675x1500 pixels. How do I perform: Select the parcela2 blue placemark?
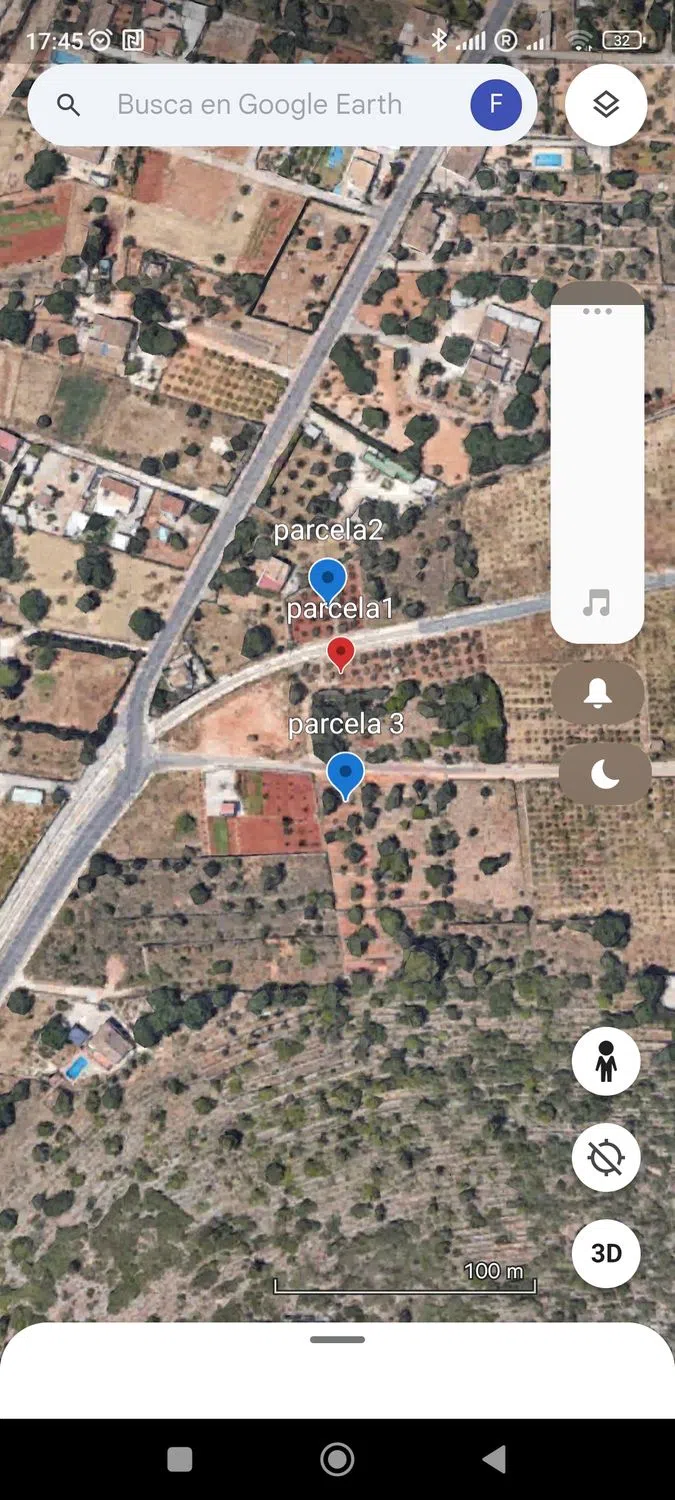click(327, 578)
